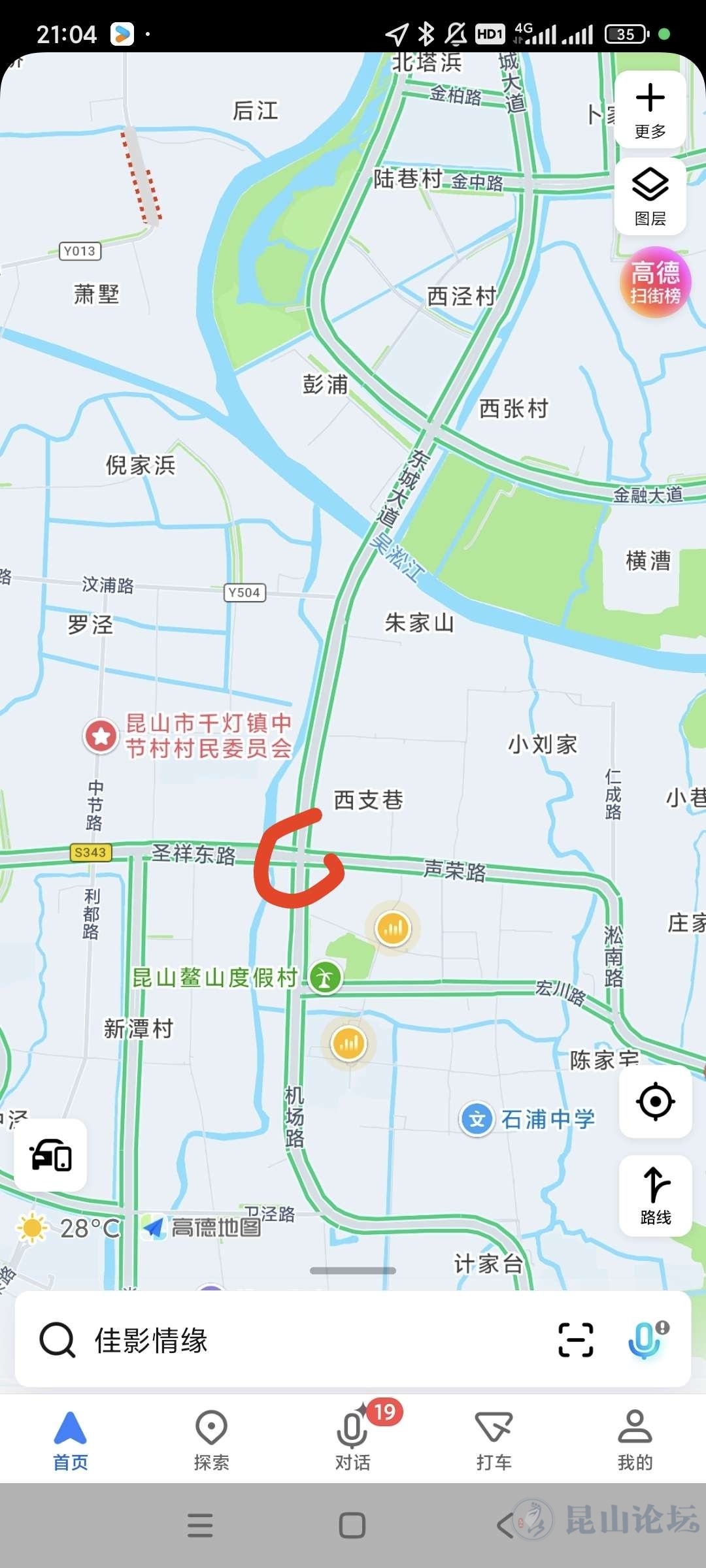The width and height of the screenshot is (706, 1568).
Task: Select the 石浦中学 school marker
Action: tap(477, 1119)
